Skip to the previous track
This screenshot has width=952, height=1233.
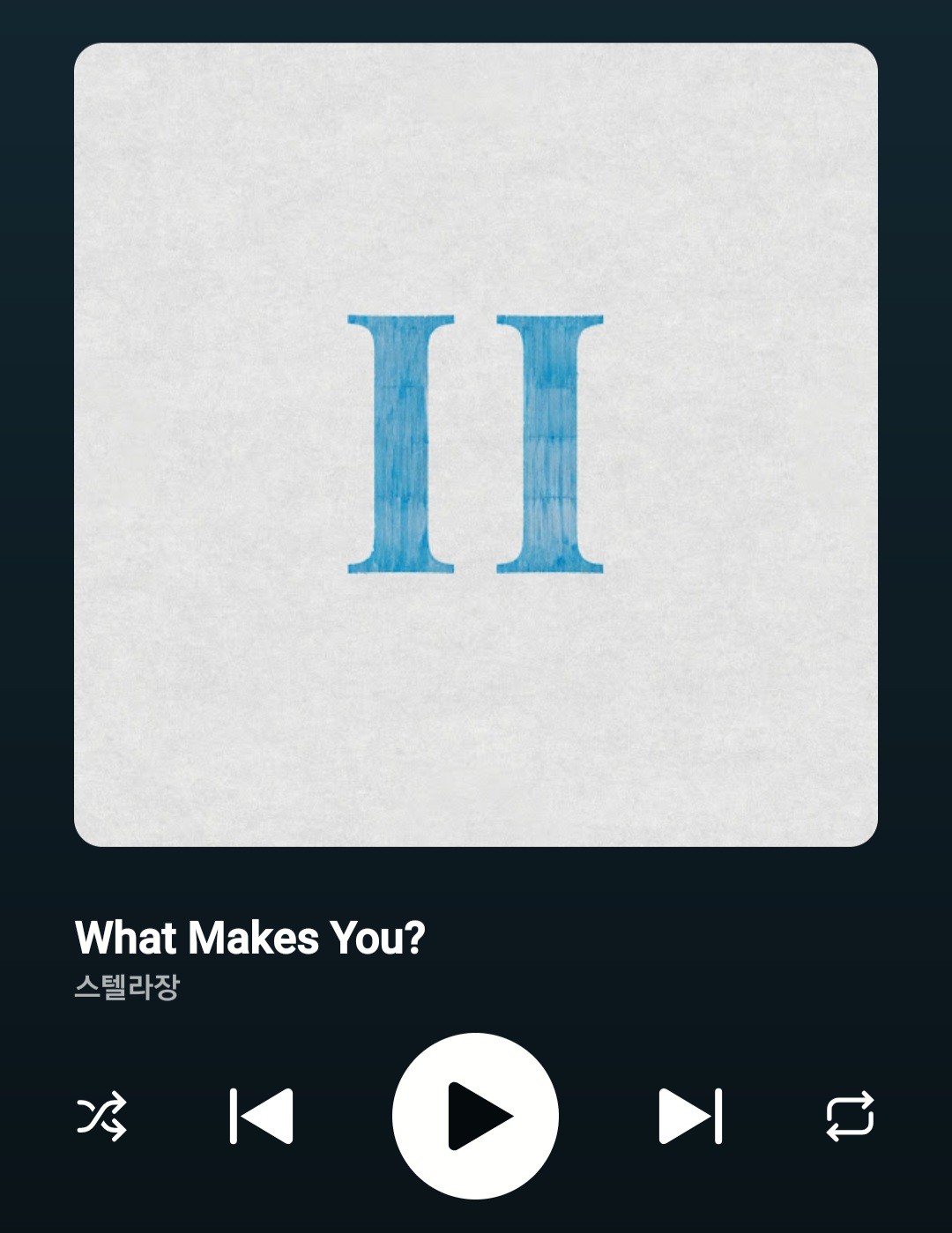tap(261, 1116)
